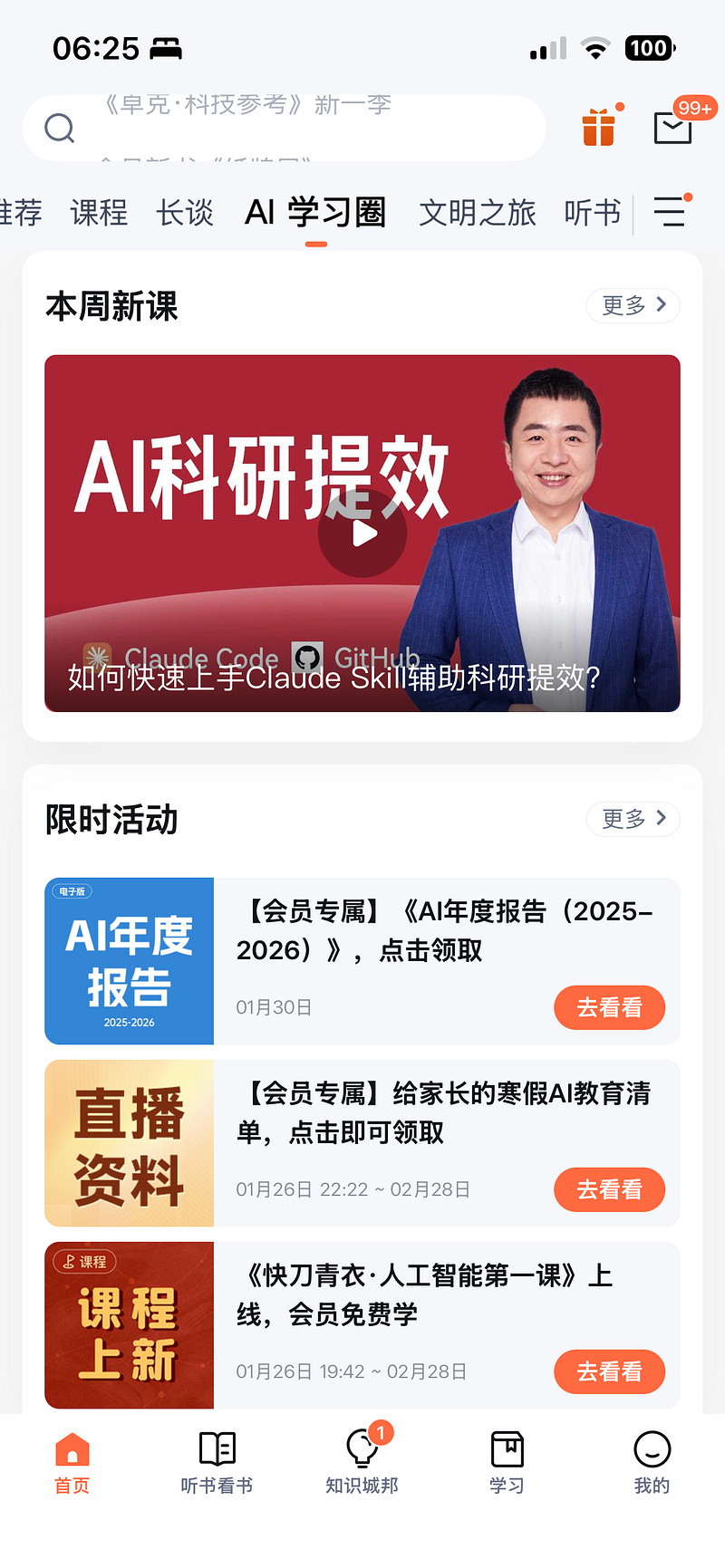Tap 去看看 for 快刀青衣 course
Image resolution: width=725 pixels, height=1568 pixels.
609,1371
